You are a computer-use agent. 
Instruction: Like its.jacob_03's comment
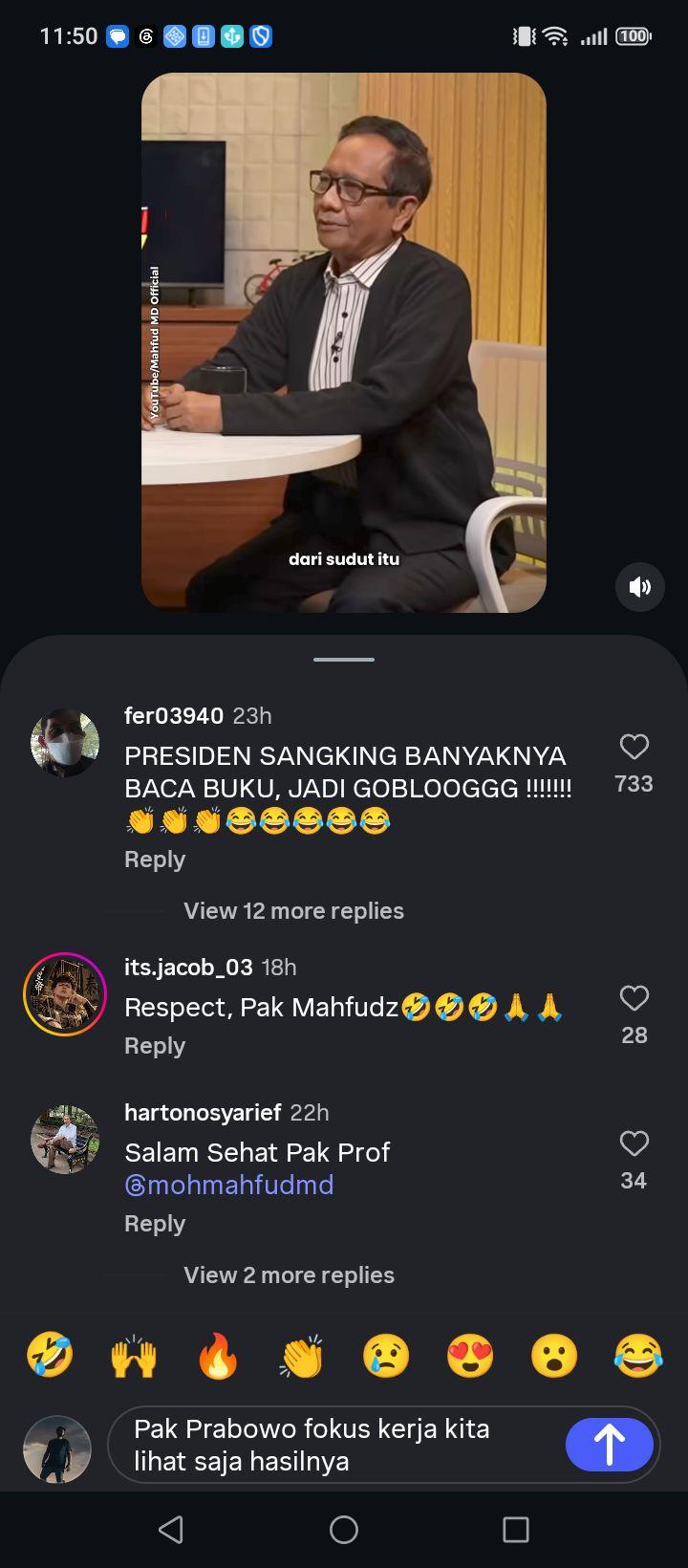[634, 998]
